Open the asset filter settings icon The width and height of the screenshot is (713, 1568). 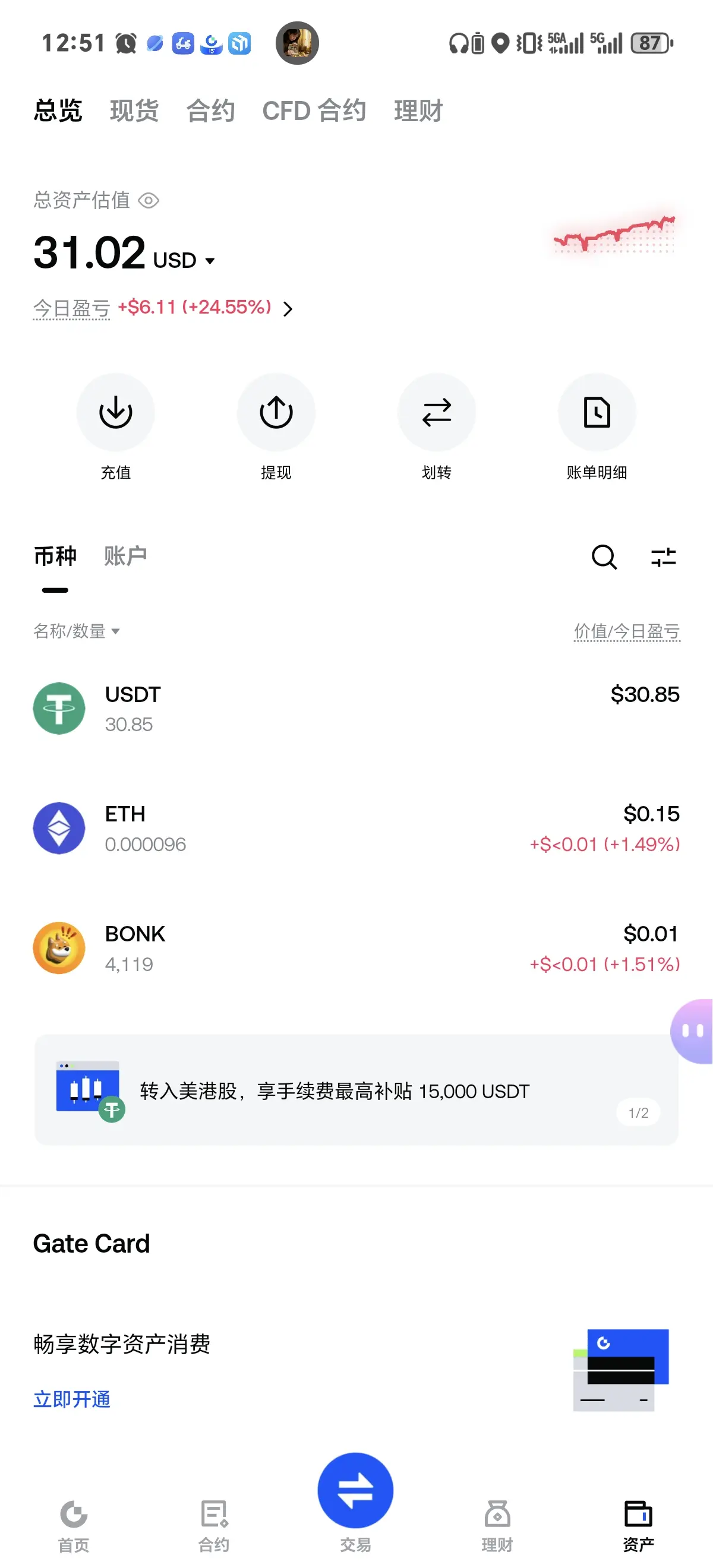click(x=663, y=557)
